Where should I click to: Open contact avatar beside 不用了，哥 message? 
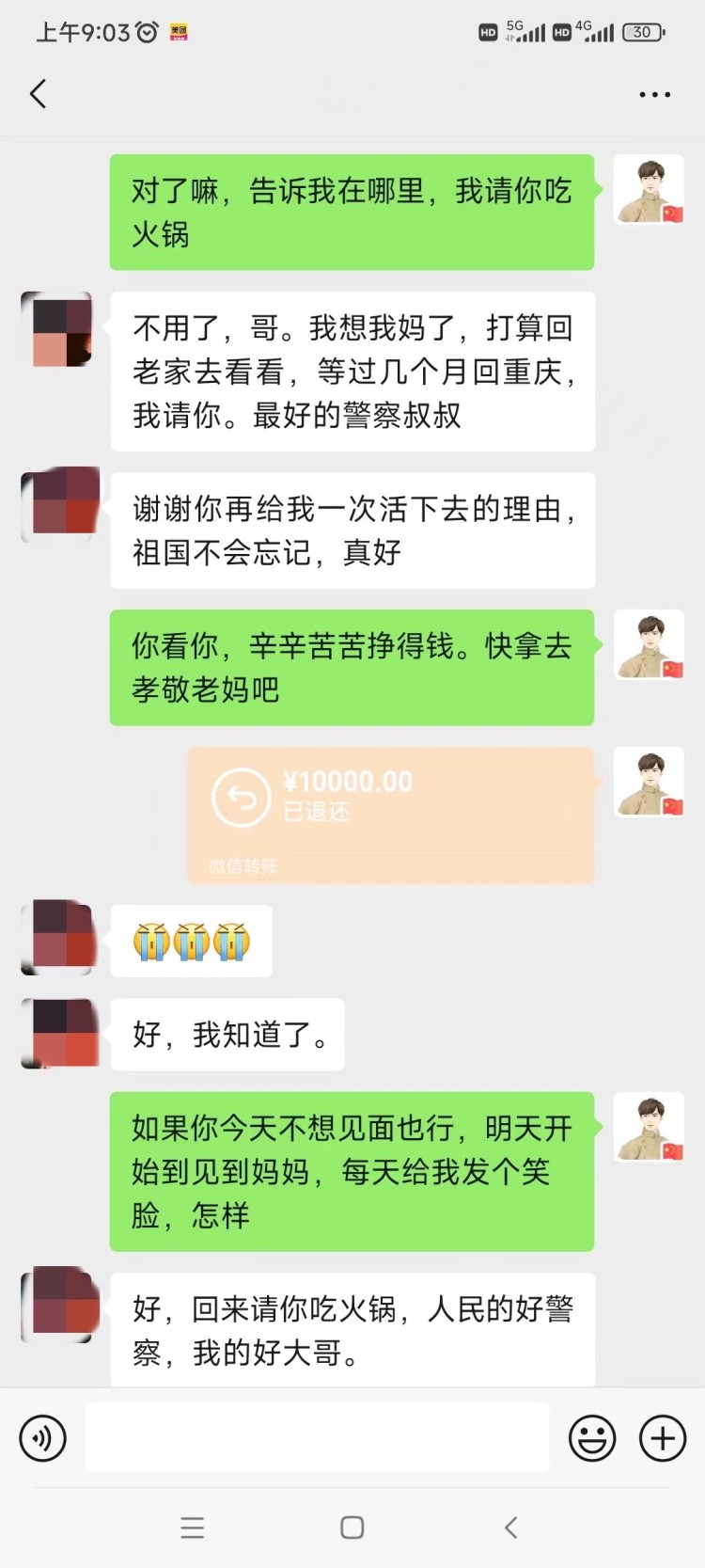click(x=58, y=328)
